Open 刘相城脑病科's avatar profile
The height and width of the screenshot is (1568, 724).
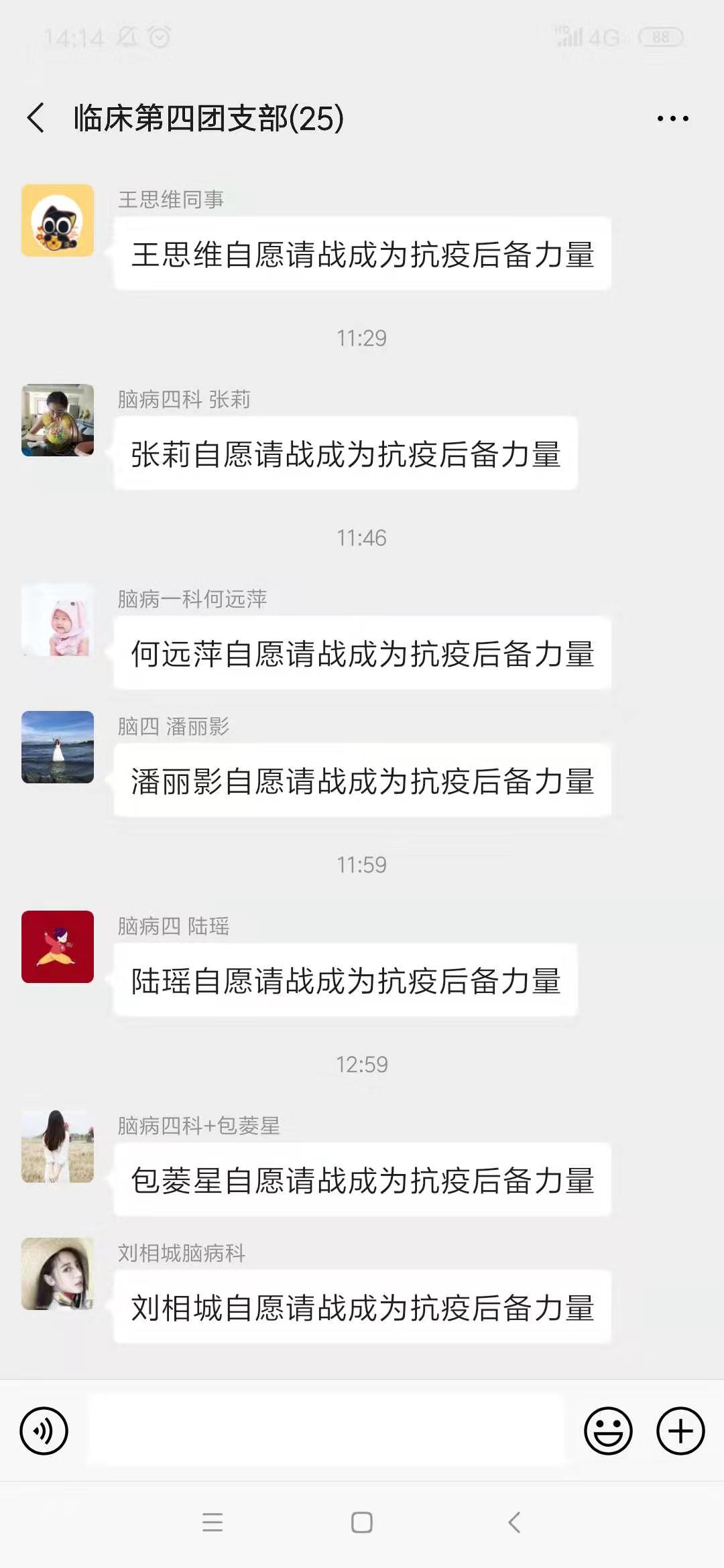pyautogui.click(x=58, y=1274)
